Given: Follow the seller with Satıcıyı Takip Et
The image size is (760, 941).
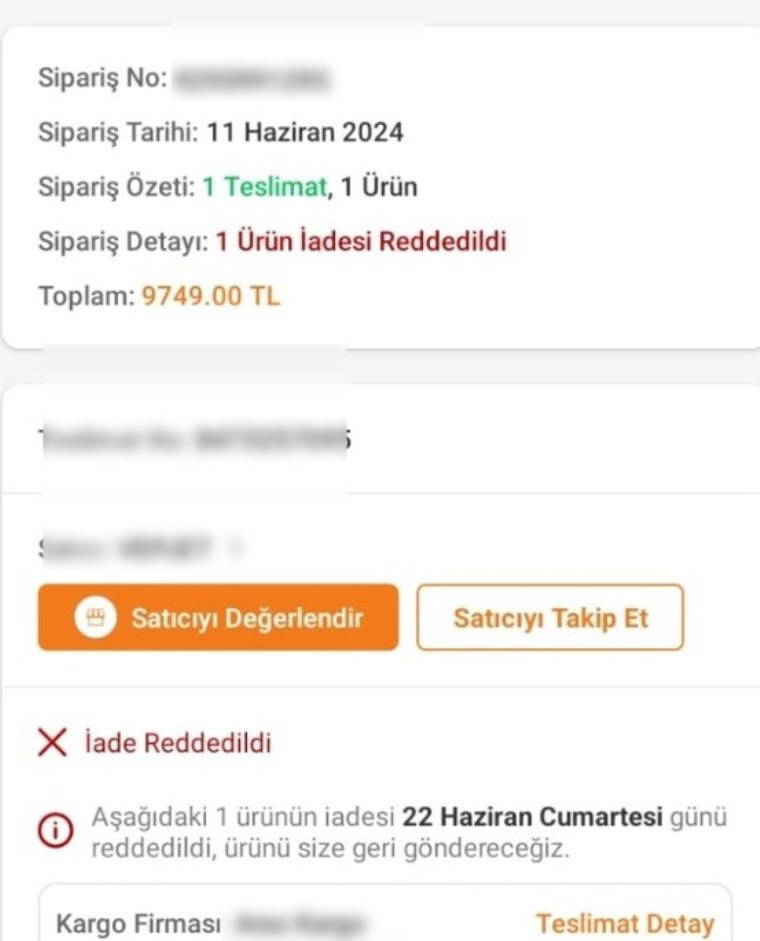Looking at the screenshot, I should point(550,618).
